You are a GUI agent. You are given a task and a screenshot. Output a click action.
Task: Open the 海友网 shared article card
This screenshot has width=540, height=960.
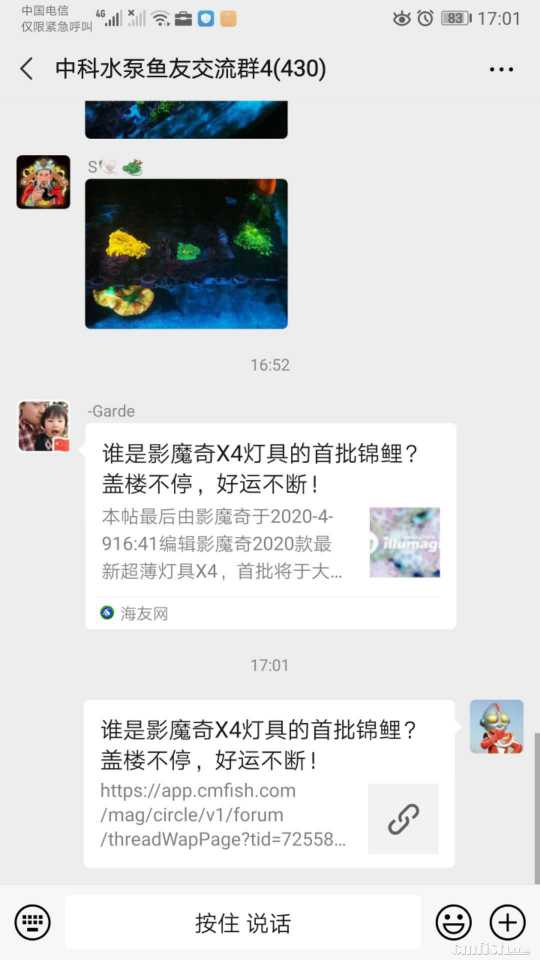(271, 526)
